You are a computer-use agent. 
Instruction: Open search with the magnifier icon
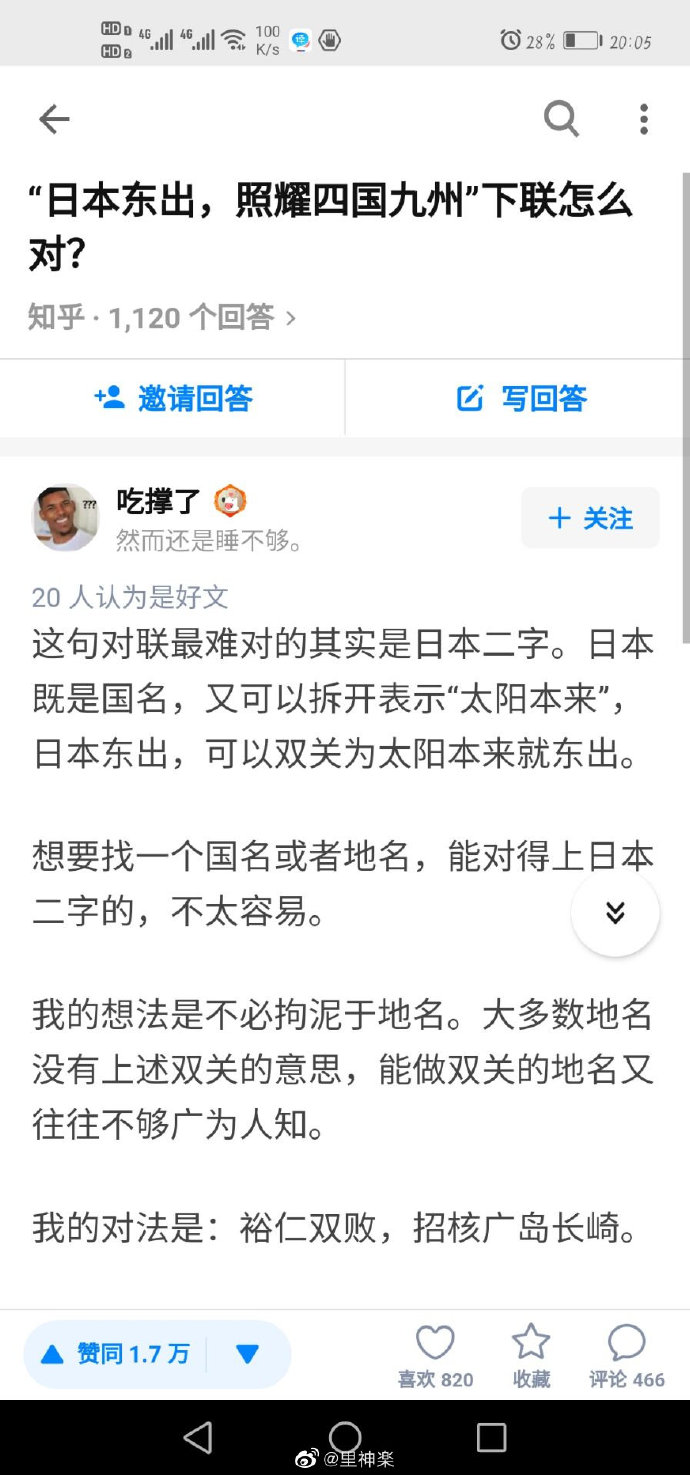[561, 119]
